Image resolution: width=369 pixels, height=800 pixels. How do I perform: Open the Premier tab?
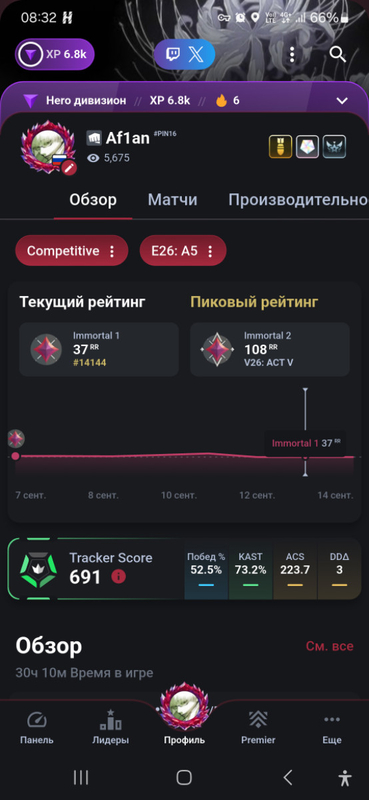(x=258, y=728)
